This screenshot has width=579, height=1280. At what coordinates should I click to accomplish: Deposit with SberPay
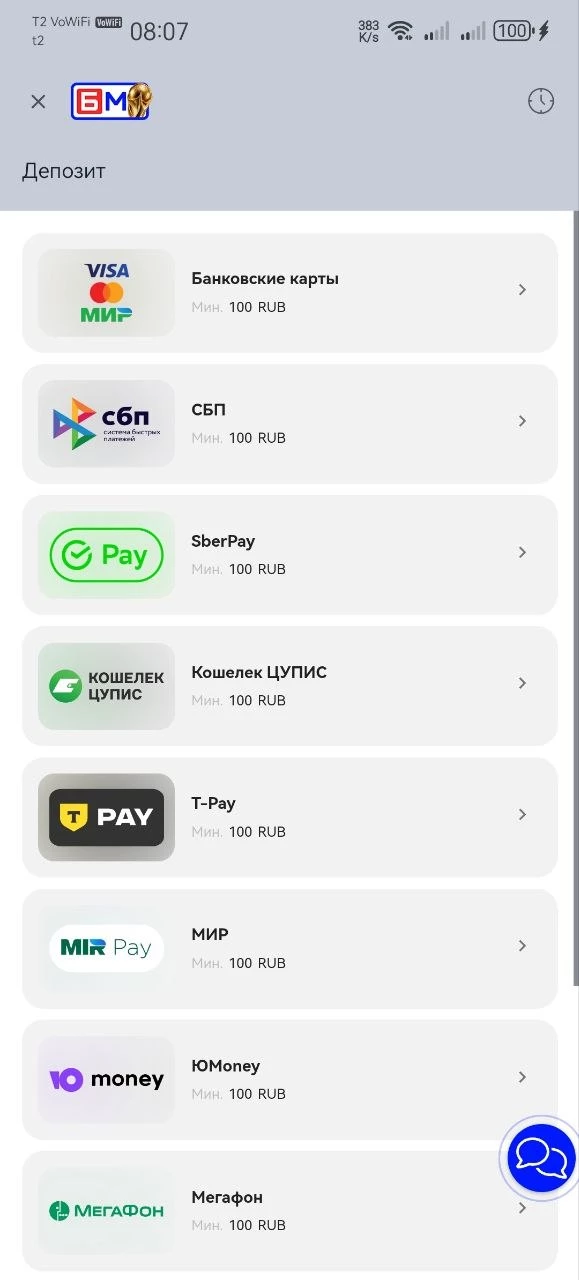pyautogui.click(x=290, y=554)
